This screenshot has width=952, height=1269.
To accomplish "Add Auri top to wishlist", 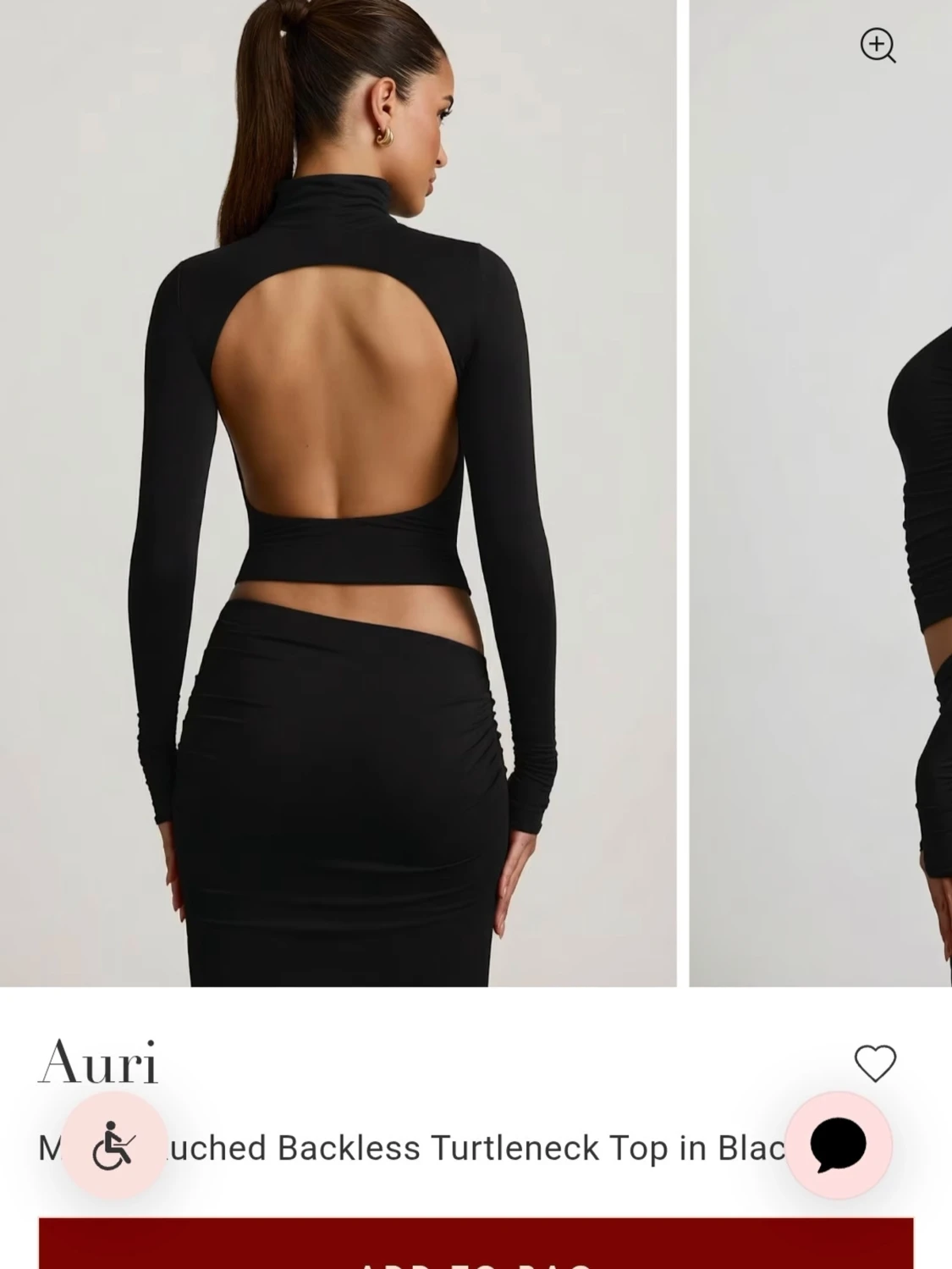I will point(875,1063).
